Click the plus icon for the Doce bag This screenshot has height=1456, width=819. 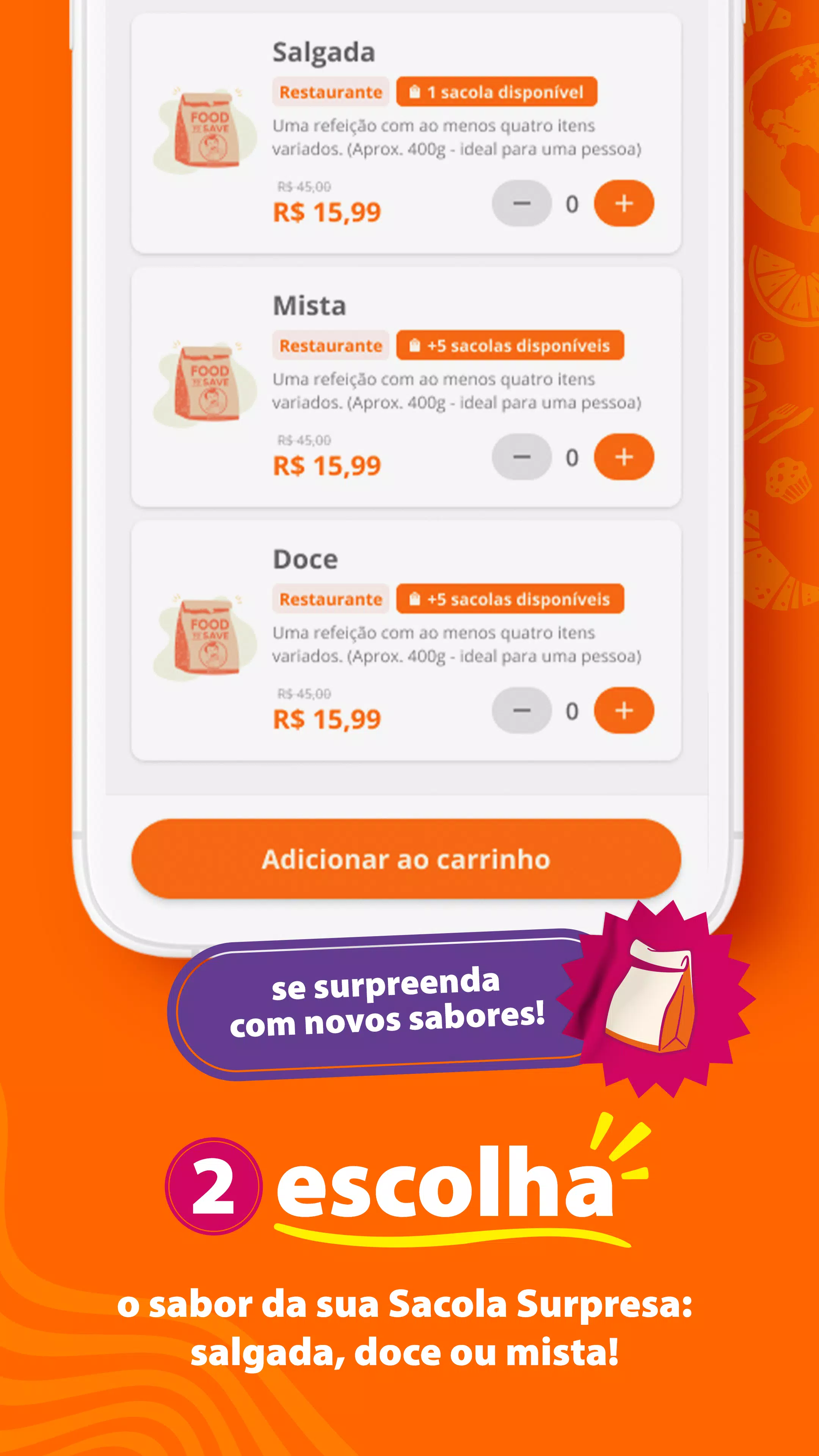623,711
